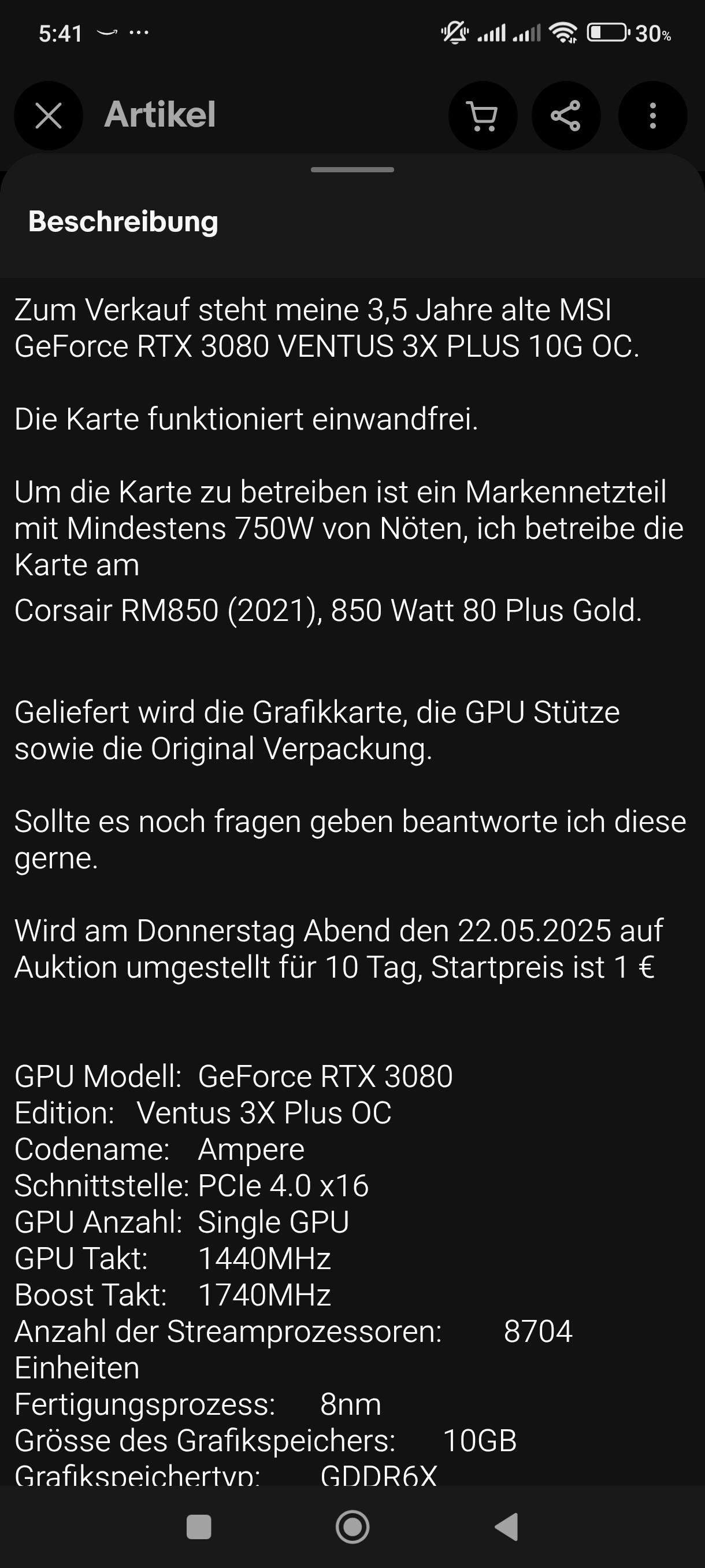705x1568 pixels.
Task: Close the Artikel page
Action: click(x=49, y=116)
